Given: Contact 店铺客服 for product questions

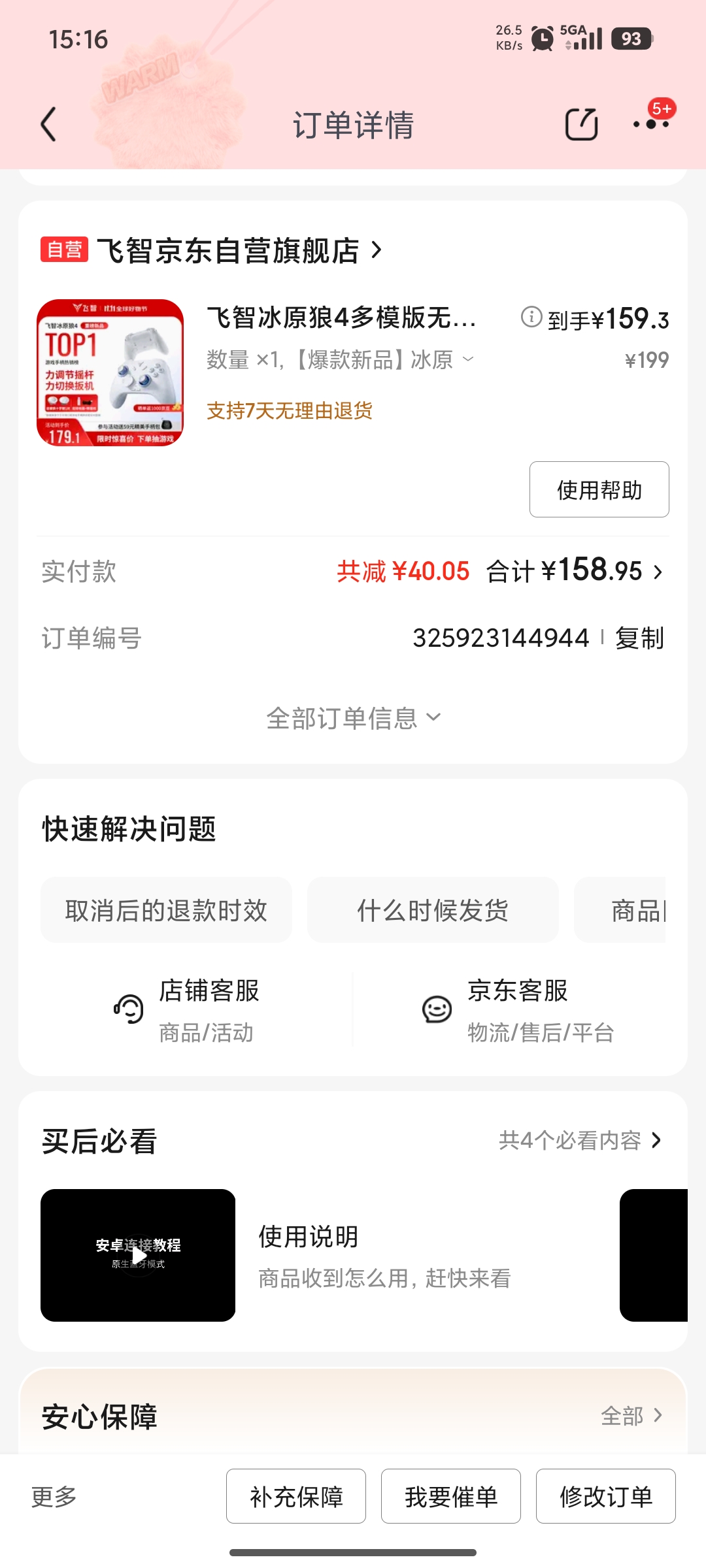Looking at the screenshot, I should click(x=186, y=1010).
